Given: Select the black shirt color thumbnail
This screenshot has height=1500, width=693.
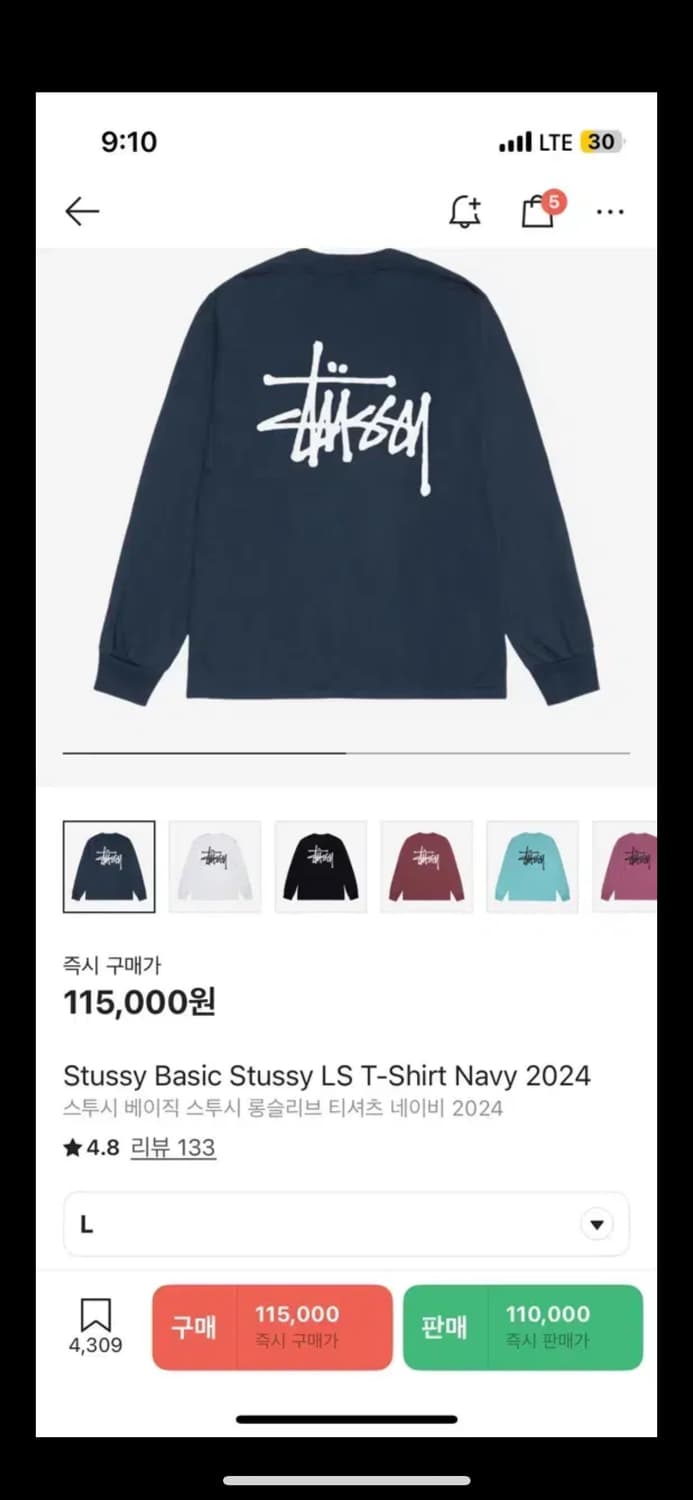Looking at the screenshot, I should [321, 866].
